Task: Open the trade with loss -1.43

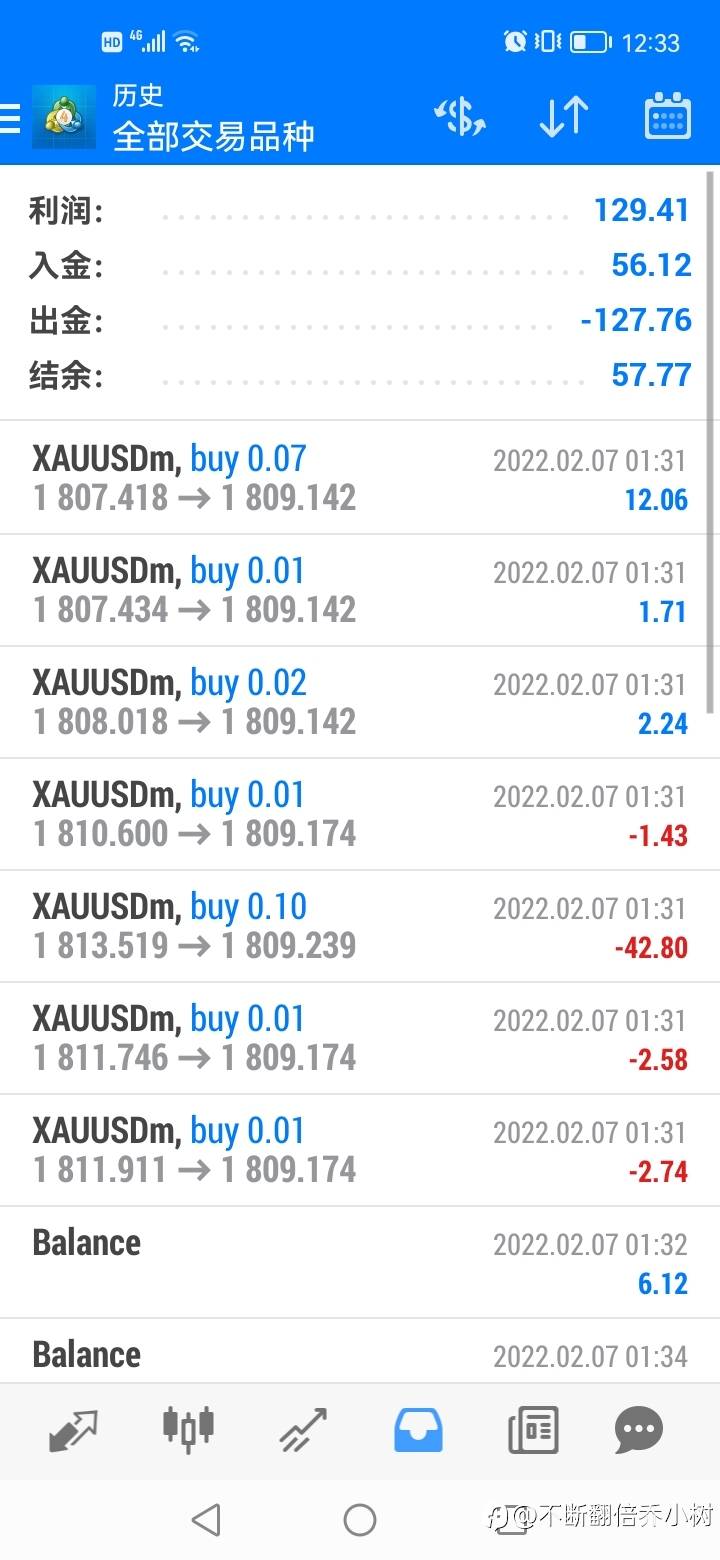Action: tap(360, 814)
